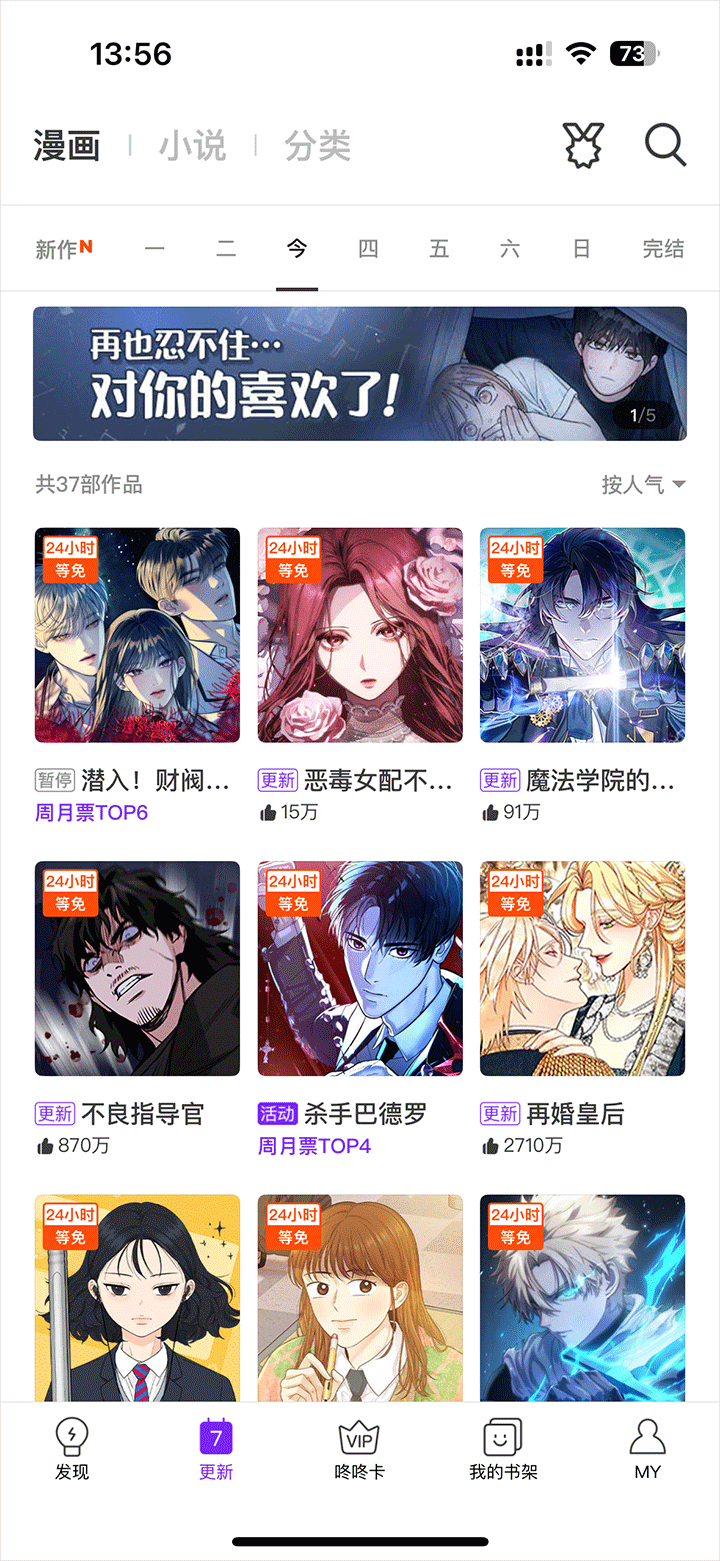Switch to the 小说 section

(192, 146)
